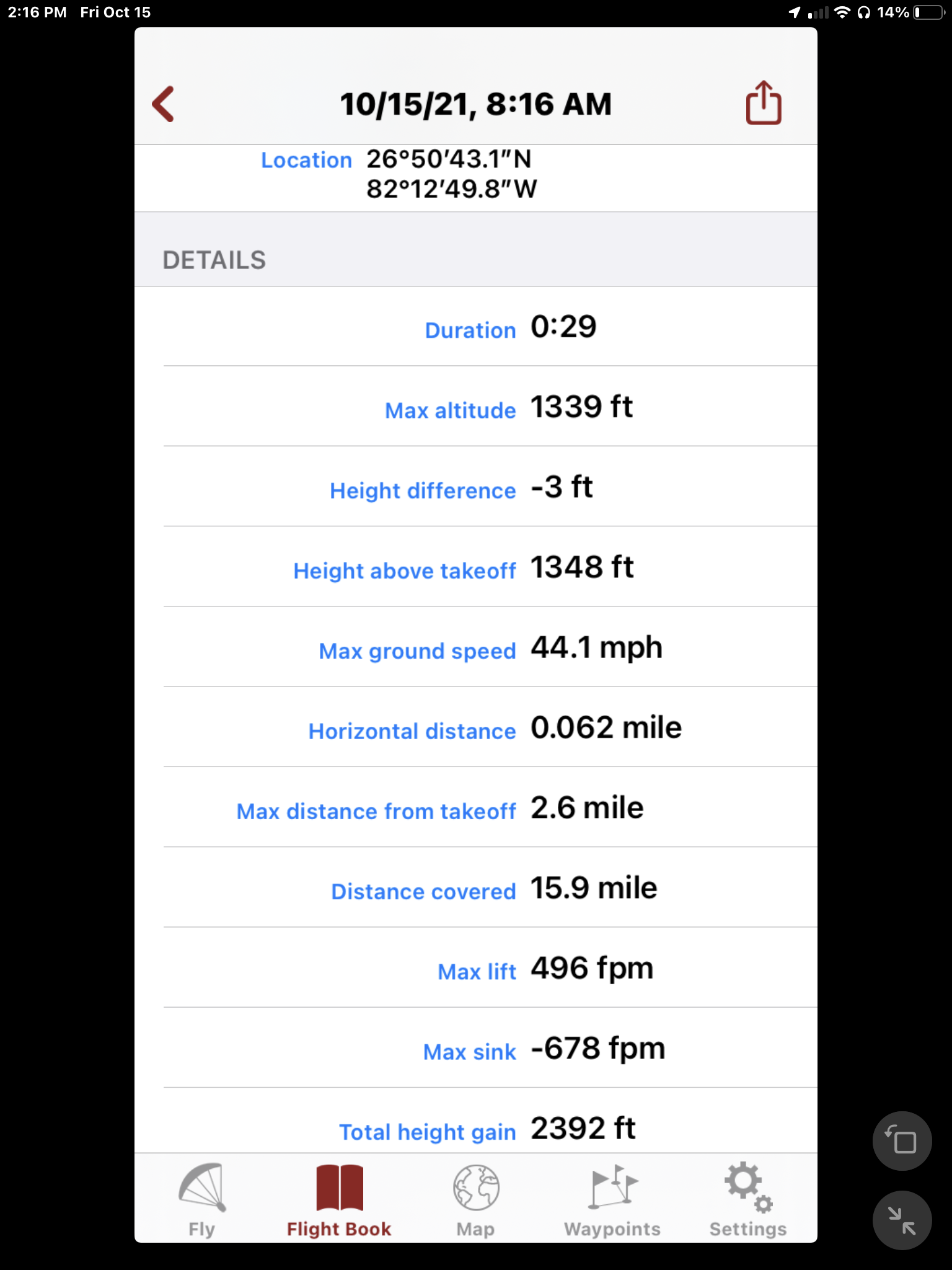Image resolution: width=952 pixels, height=1270 pixels.
Task: Open the Settings tab
Action: 748,1199
